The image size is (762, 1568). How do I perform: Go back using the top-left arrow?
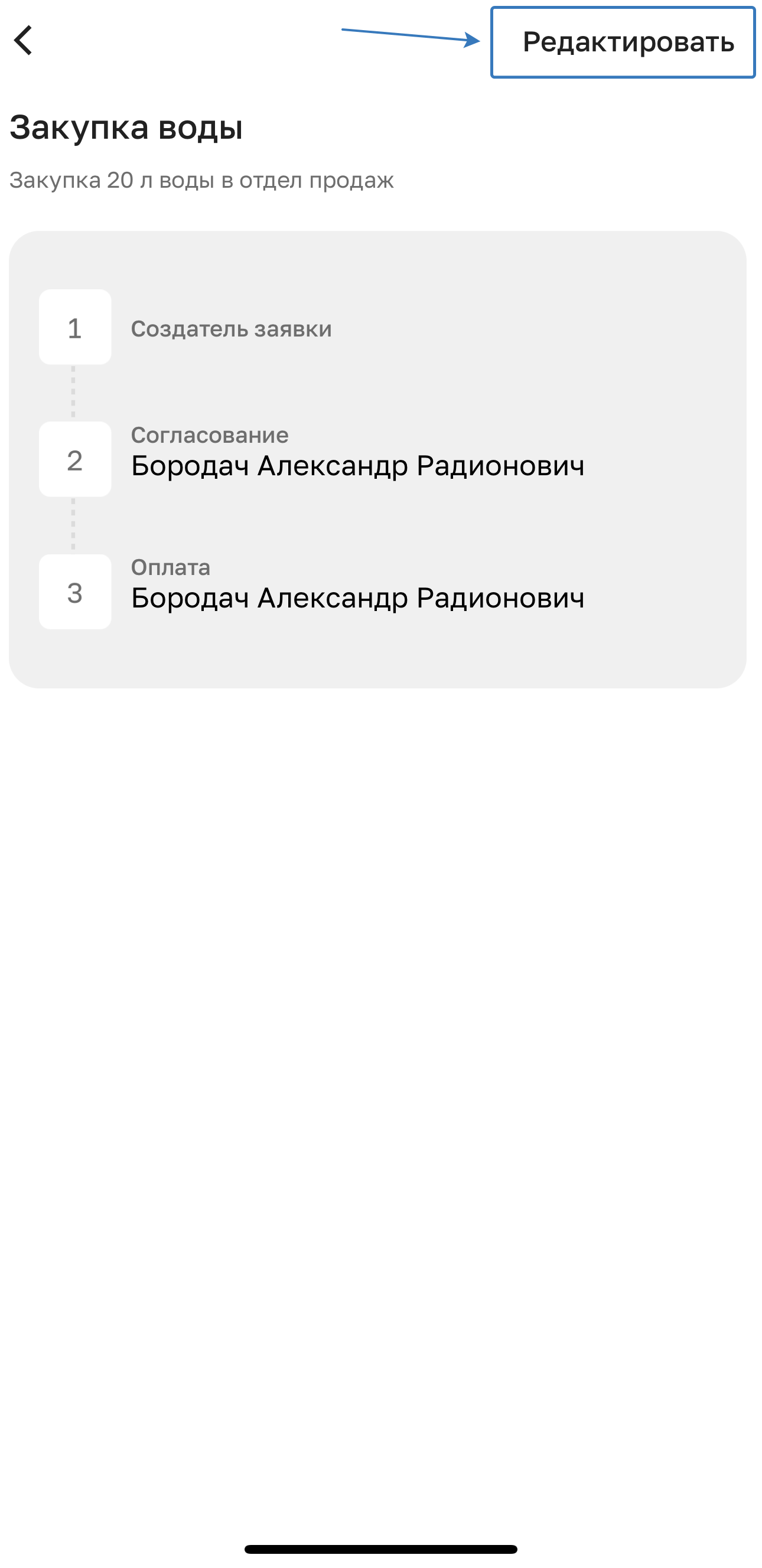pyautogui.click(x=23, y=41)
